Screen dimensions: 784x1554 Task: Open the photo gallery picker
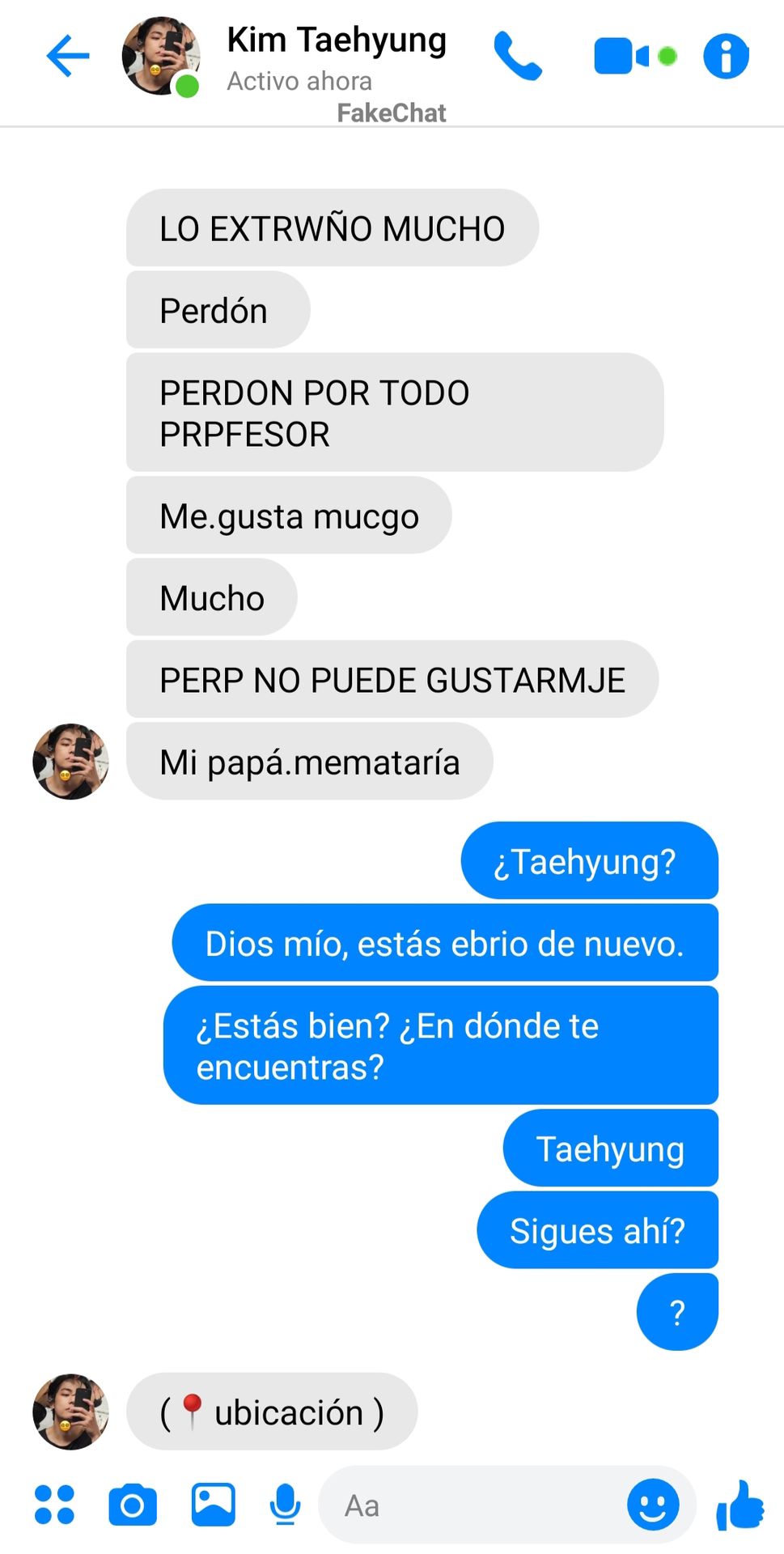click(214, 1505)
